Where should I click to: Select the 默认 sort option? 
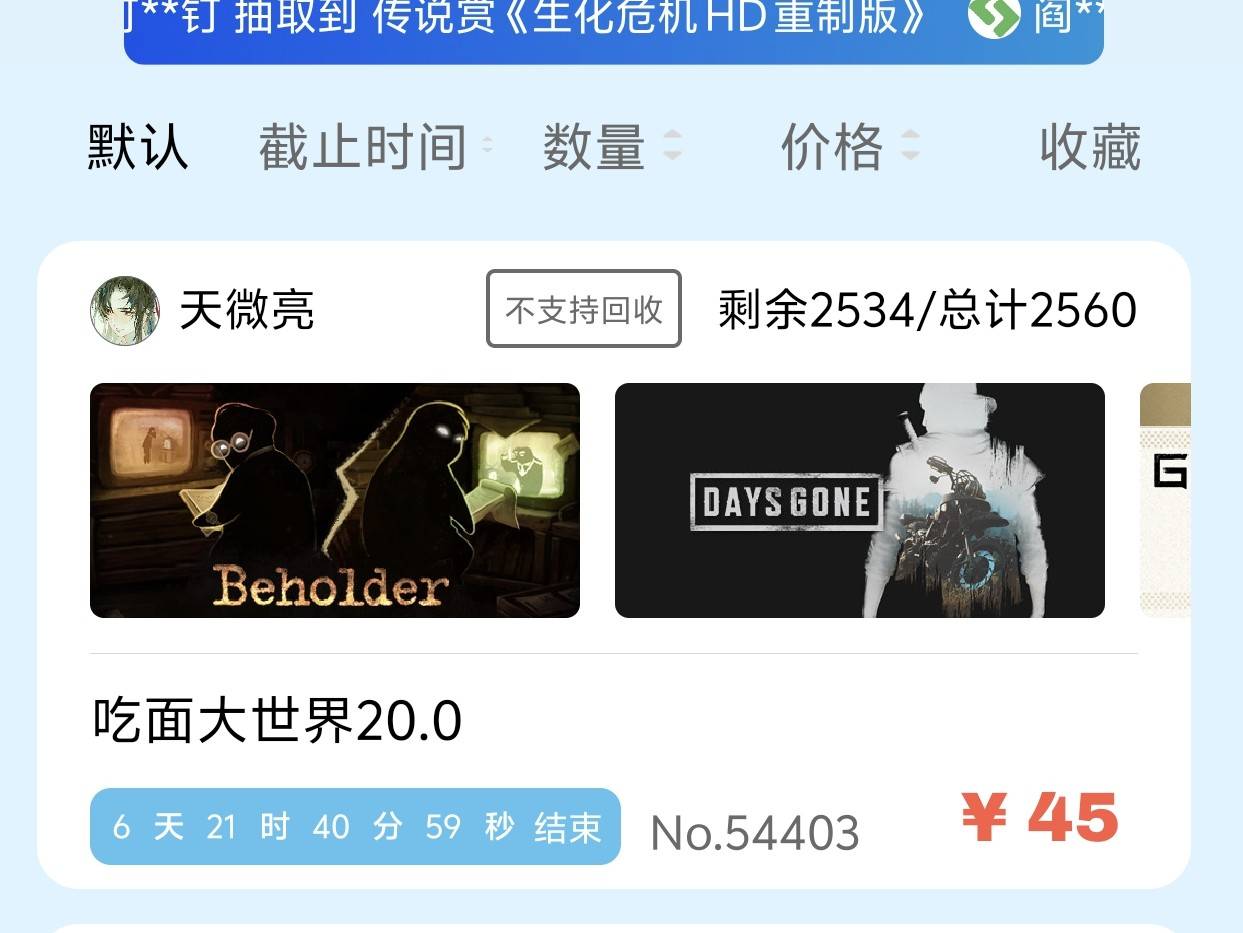(x=137, y=148)
